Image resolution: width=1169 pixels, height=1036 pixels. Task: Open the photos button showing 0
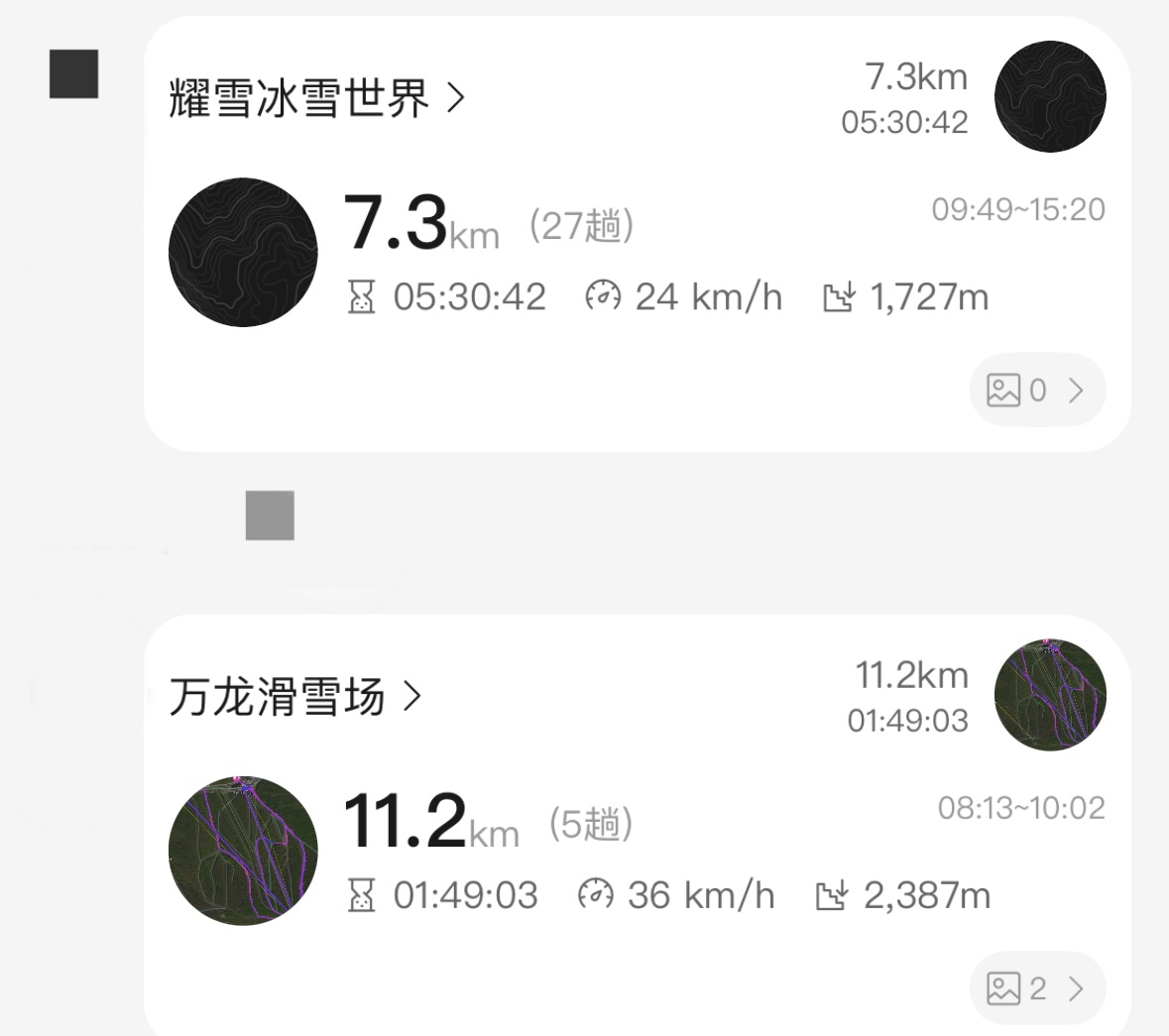pos(1036,391)
